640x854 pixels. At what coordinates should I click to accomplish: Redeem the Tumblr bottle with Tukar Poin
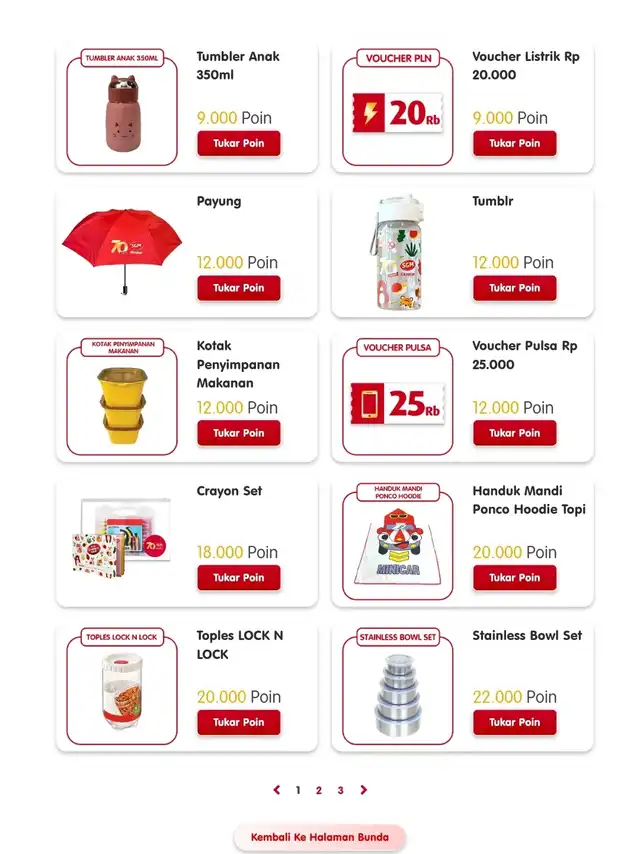click(514, 288)
